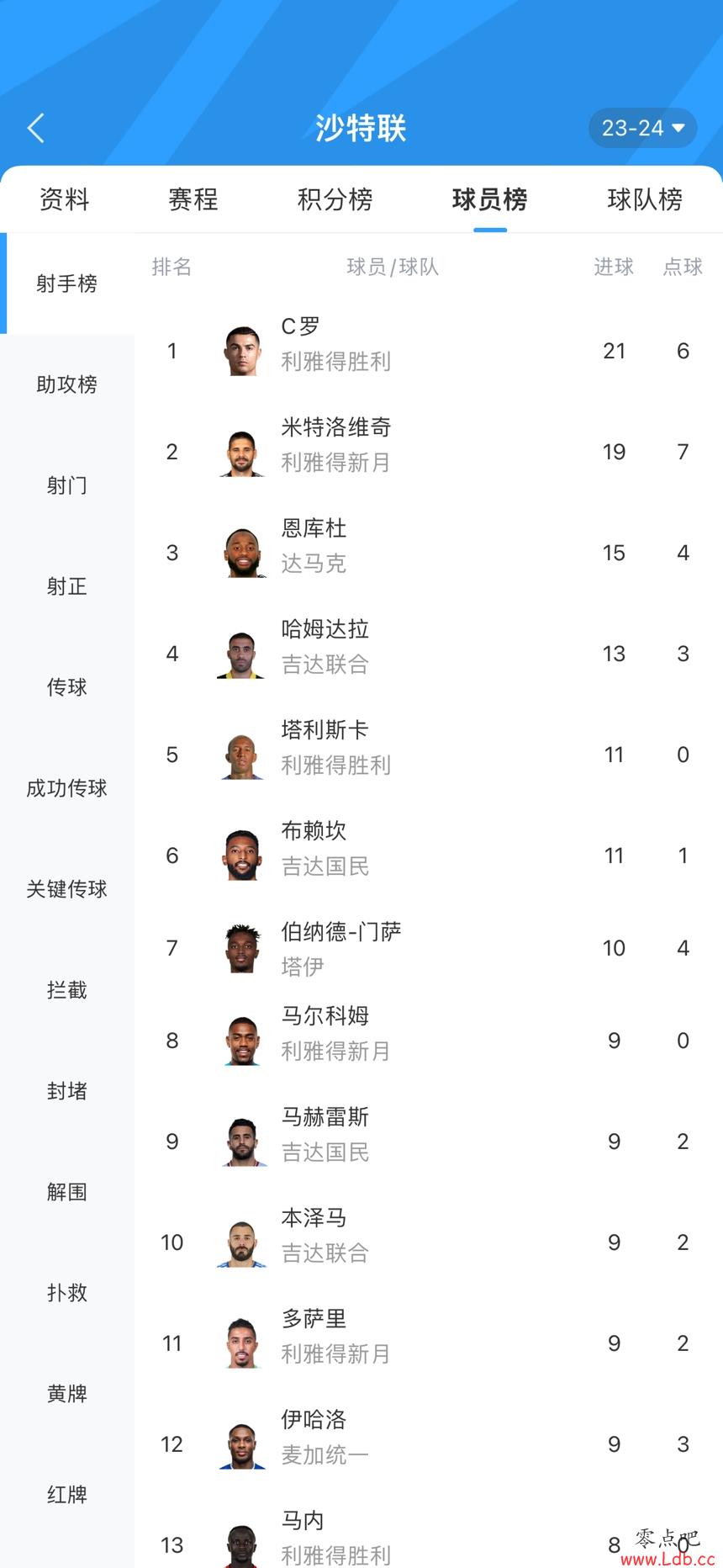Select 助攻榜 in the side menu
The height and width of the screenshot is (1568, 723).
67,384
